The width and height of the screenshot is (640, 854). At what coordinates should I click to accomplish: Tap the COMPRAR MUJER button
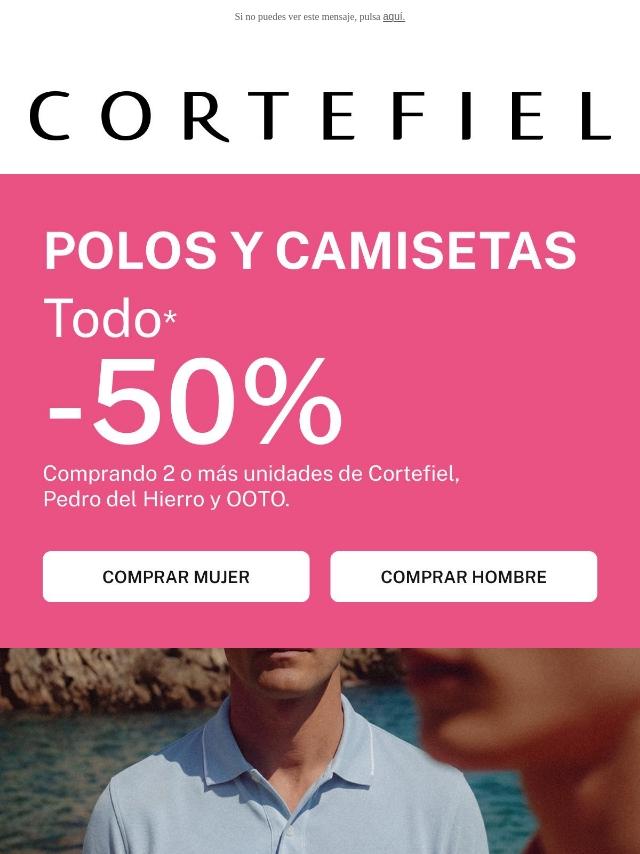176,576
